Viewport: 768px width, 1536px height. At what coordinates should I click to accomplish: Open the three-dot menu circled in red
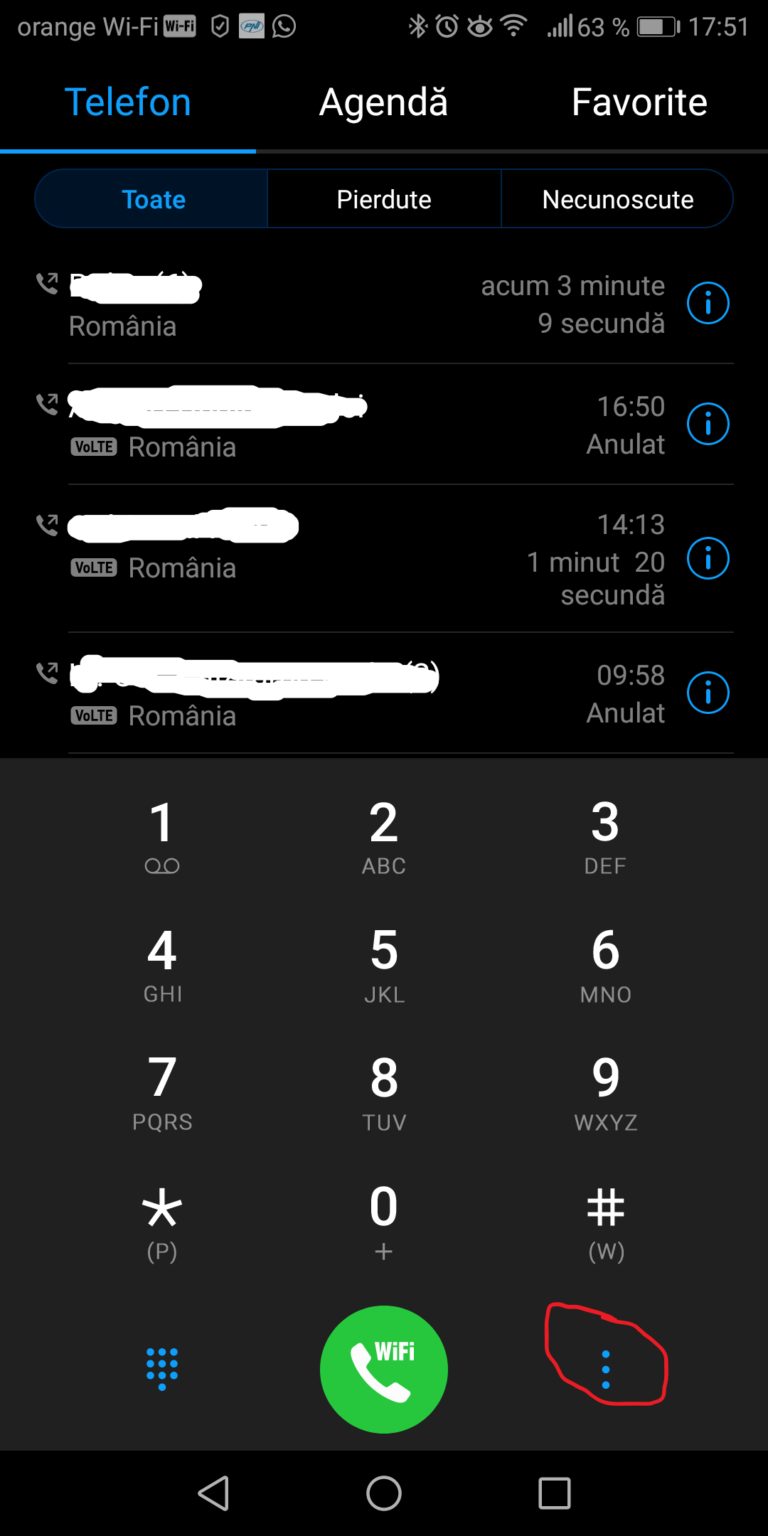click(606, 1369)
